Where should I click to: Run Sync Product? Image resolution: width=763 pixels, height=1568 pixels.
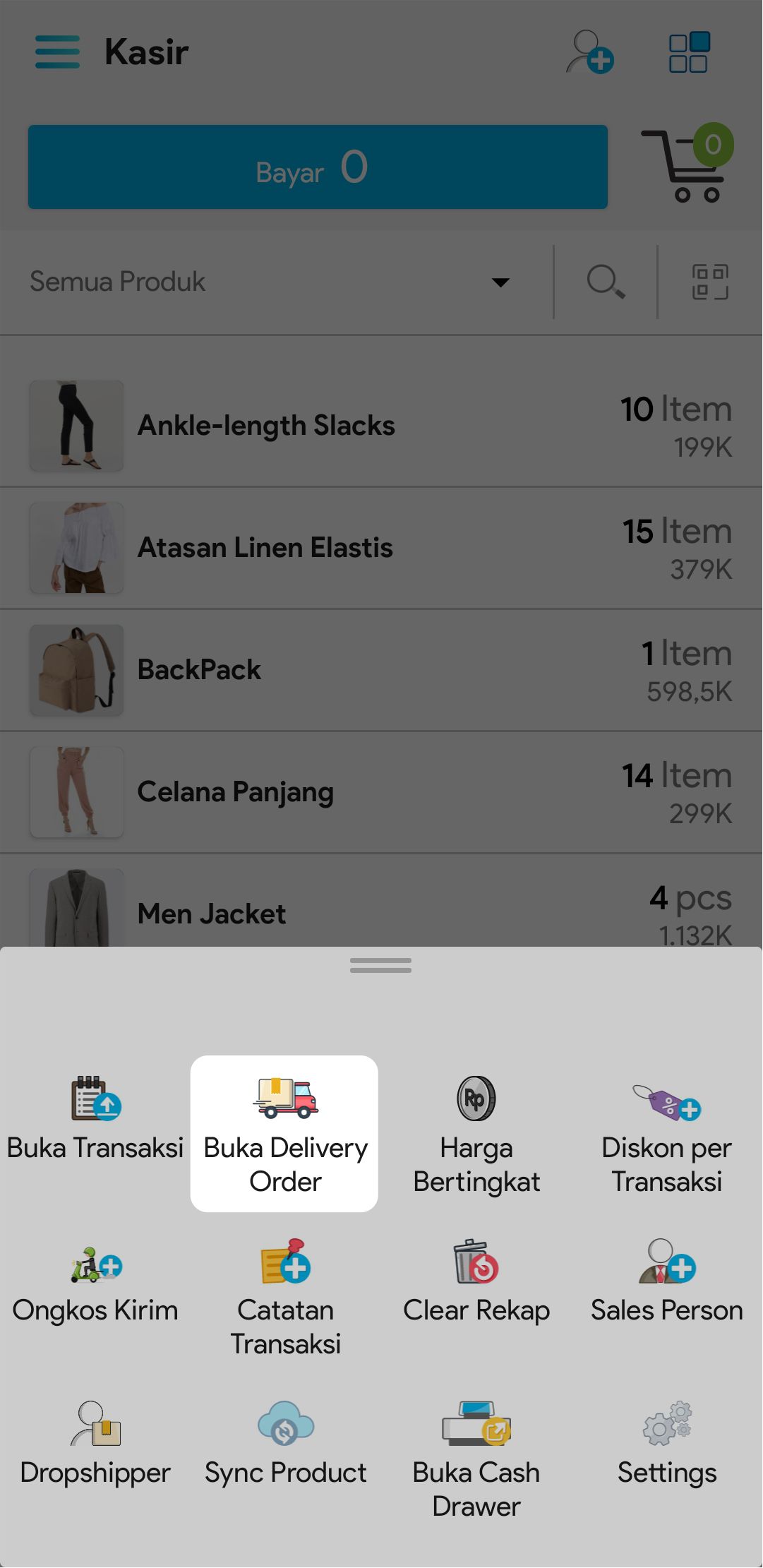pyautogui.click(x=285, y=1446)
